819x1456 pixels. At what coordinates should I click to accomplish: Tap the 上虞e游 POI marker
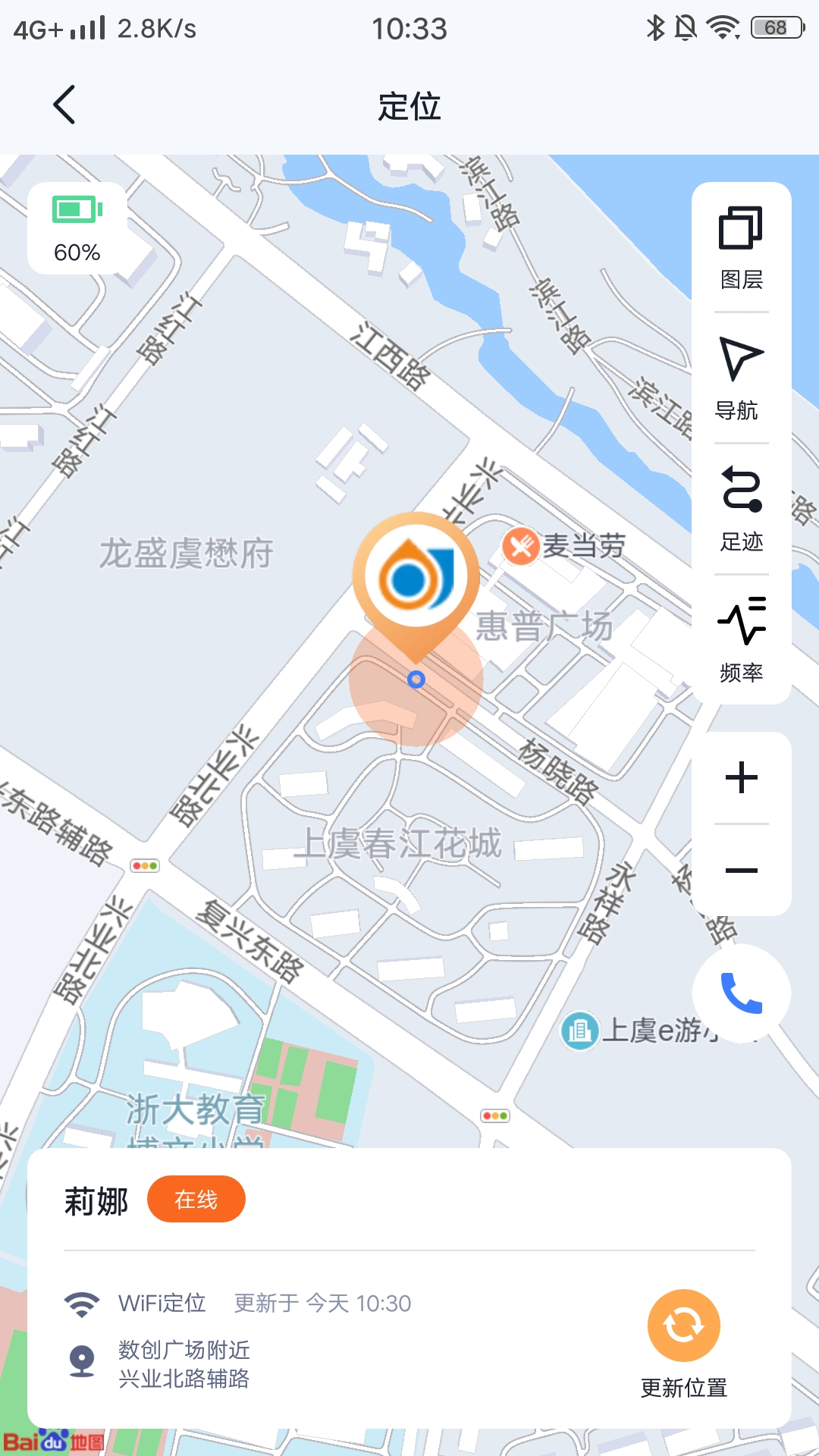point(579,1030)
